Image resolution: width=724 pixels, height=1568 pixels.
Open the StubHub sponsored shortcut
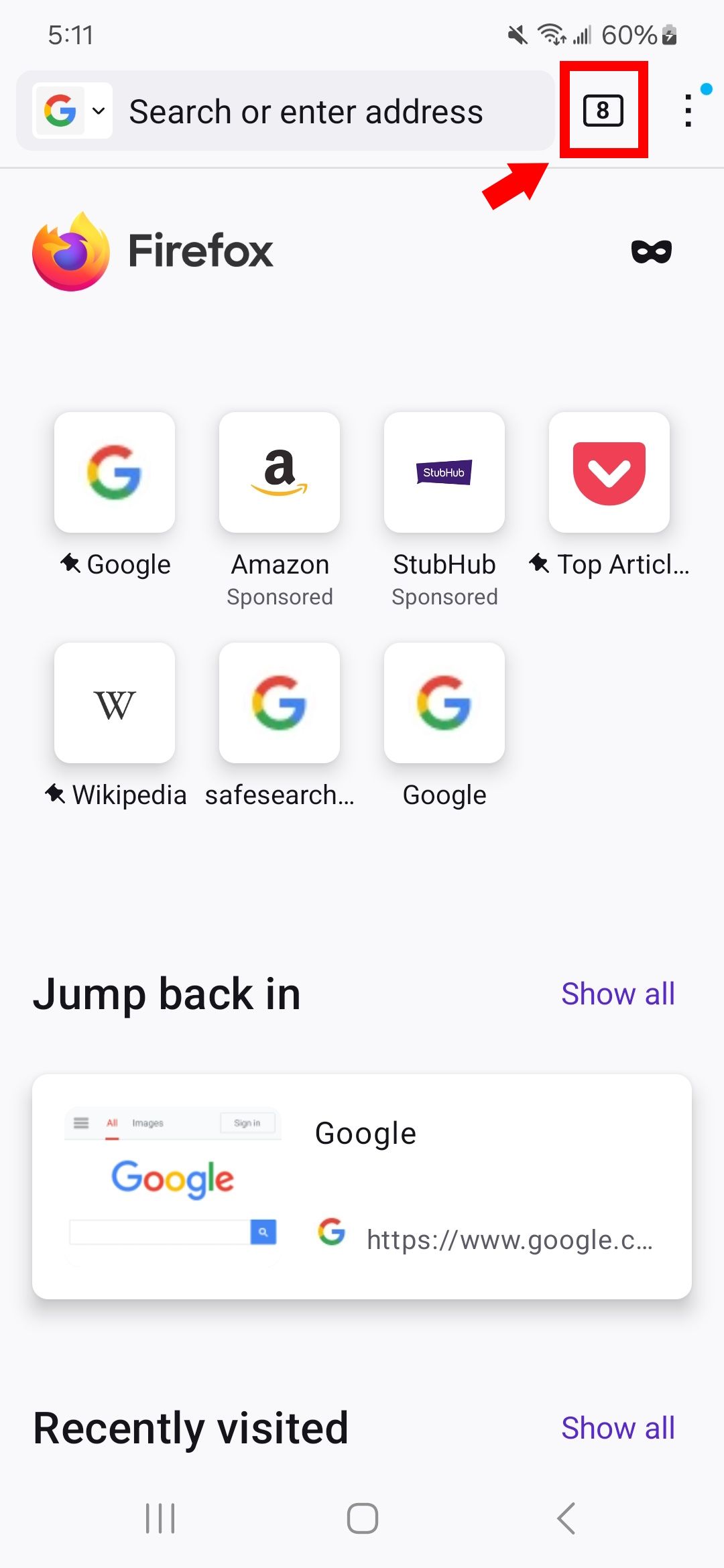pyautogui.click(x=444, y=471)
